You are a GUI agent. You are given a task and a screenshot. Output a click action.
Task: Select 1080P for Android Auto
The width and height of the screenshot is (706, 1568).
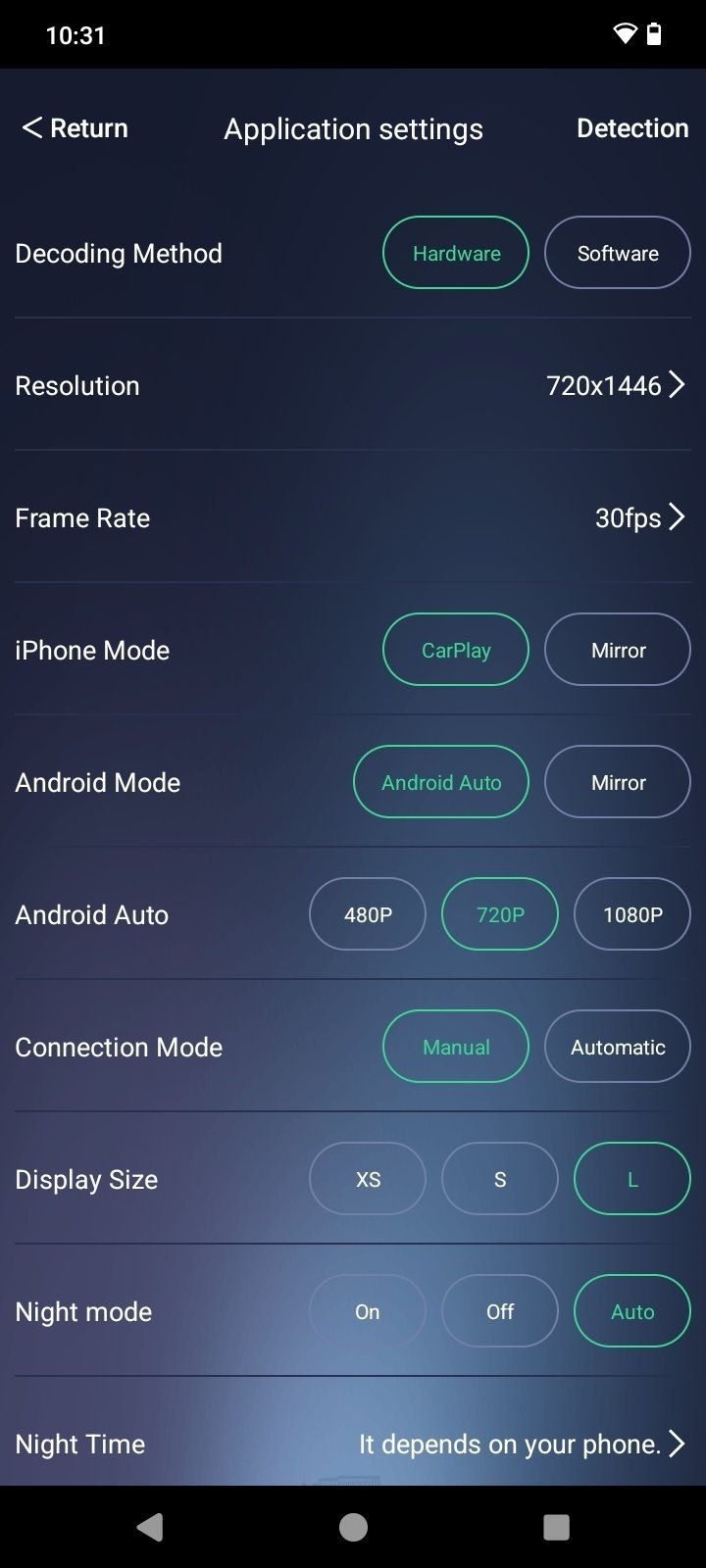click(632, 914)
